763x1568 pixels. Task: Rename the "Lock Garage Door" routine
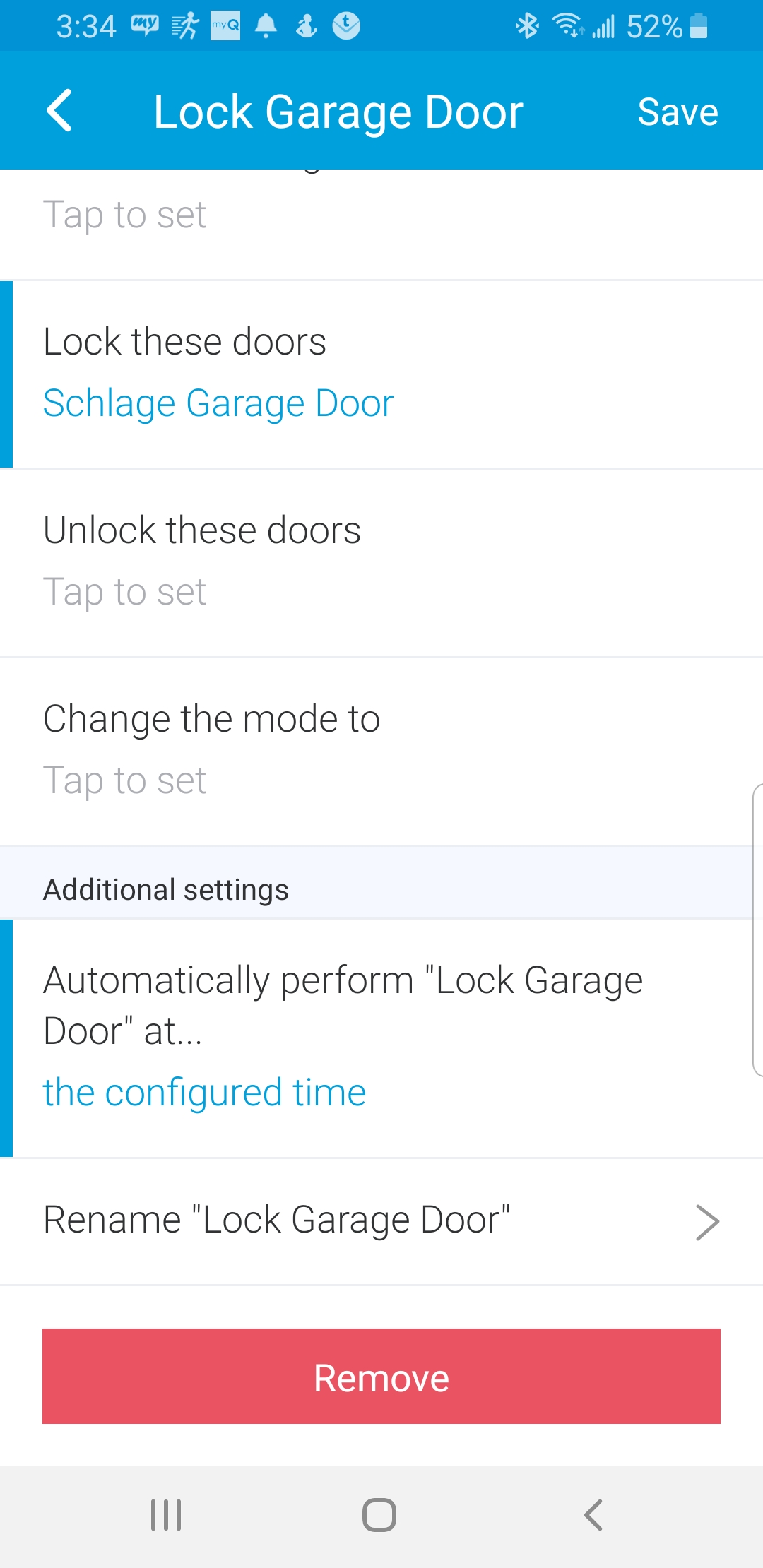(x=381, y=1222)
